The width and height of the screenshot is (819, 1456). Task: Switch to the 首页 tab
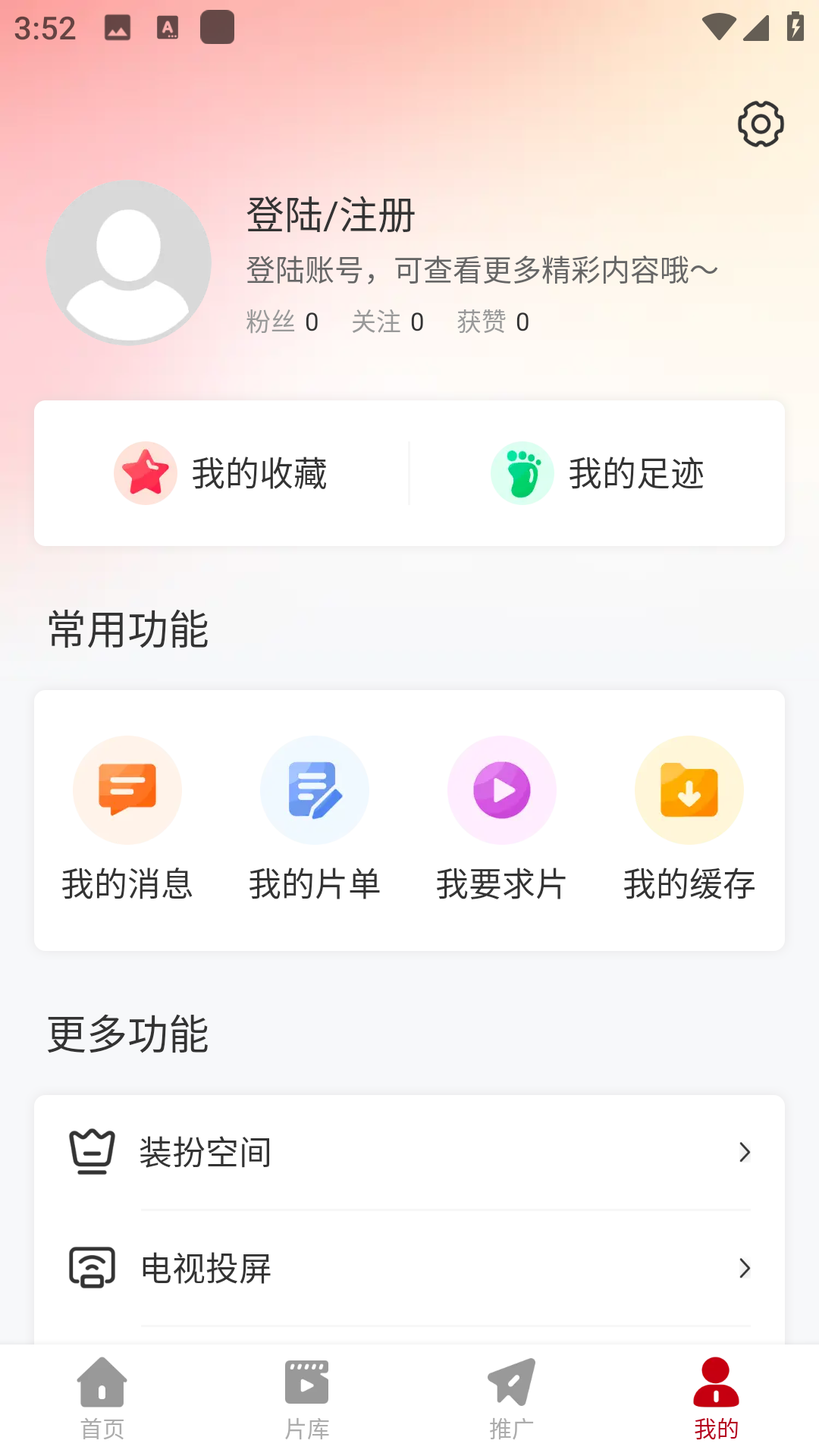point(102,1400)
